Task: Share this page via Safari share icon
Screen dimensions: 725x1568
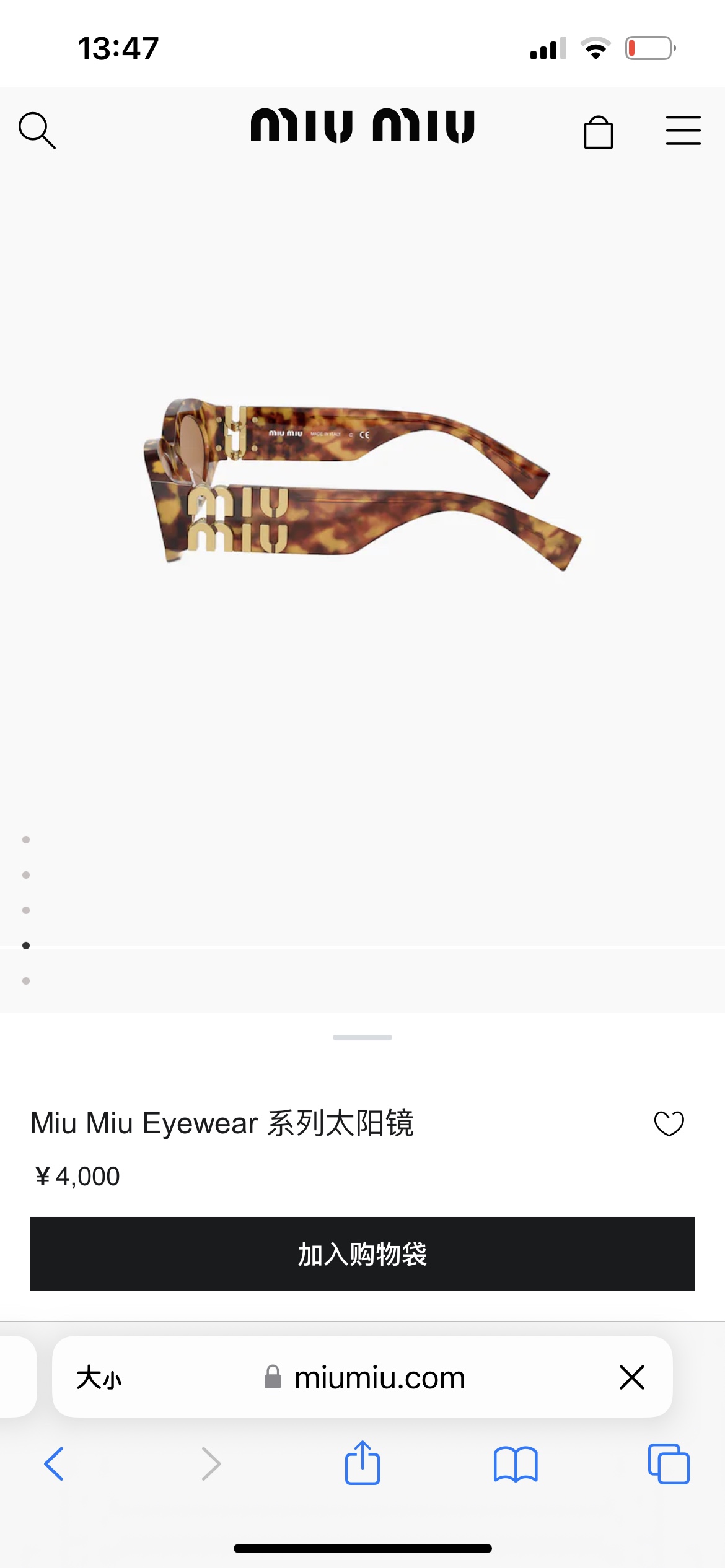Action: [362, 1463]
